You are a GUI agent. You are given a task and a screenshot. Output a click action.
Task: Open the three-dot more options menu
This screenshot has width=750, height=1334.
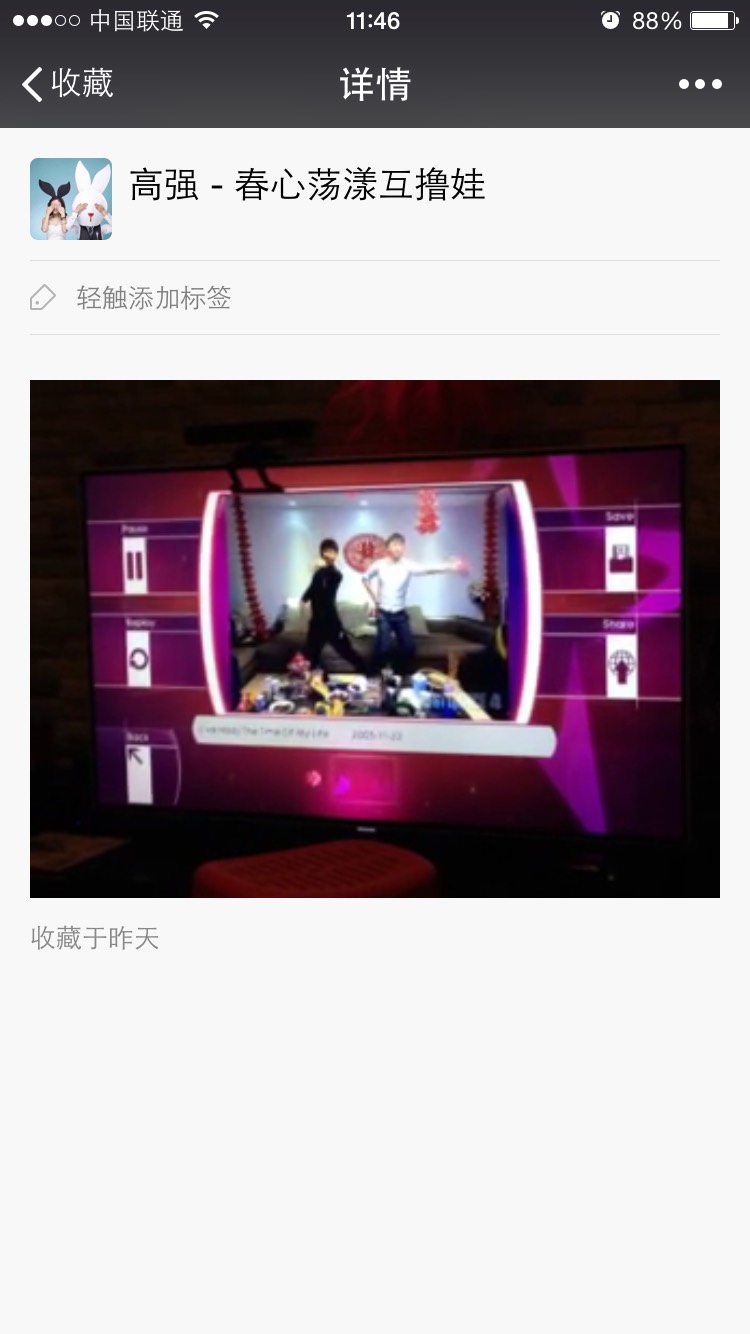(x=700, y=84)
